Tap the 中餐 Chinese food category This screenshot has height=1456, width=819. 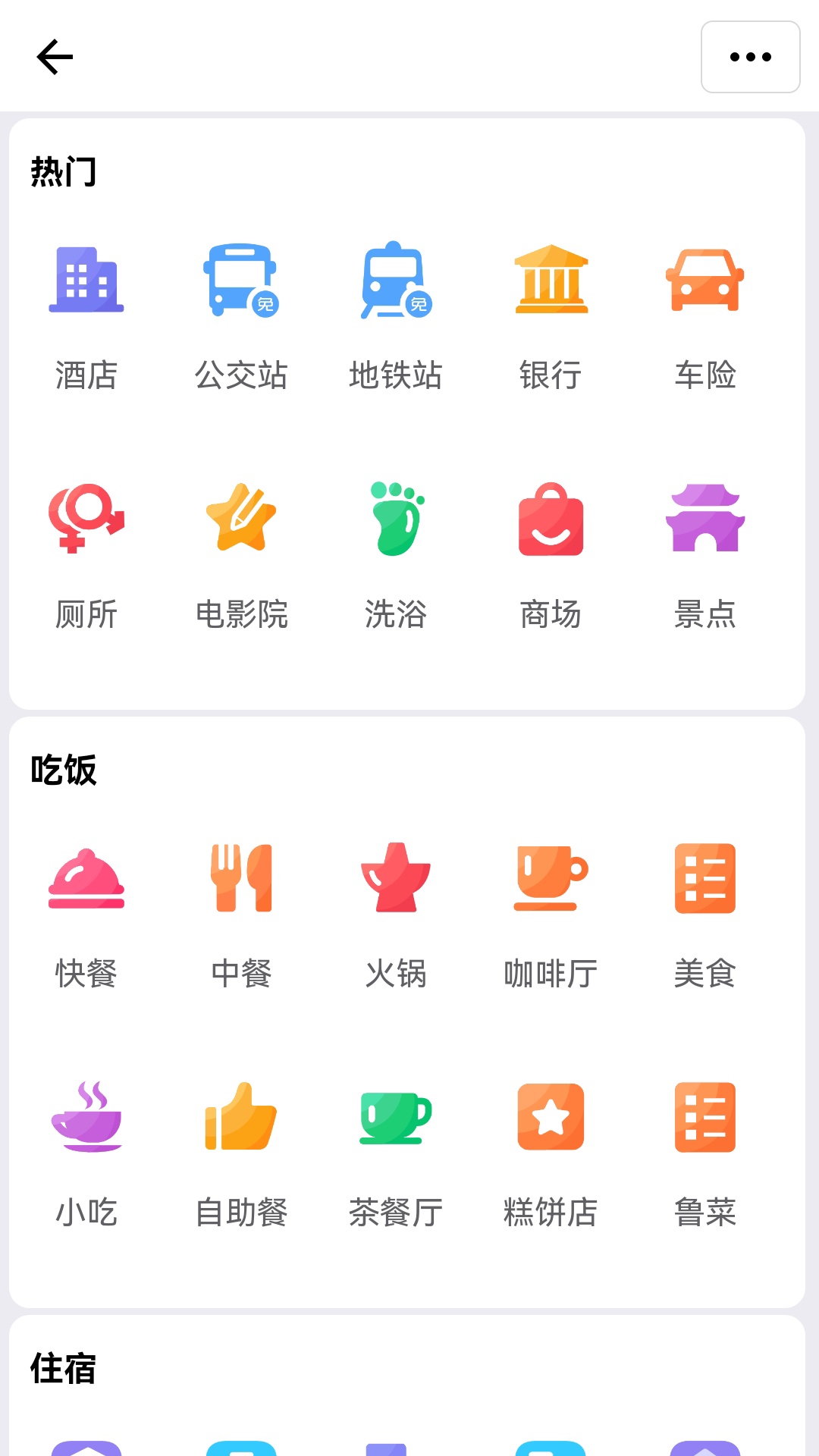(x=241, y=916)
